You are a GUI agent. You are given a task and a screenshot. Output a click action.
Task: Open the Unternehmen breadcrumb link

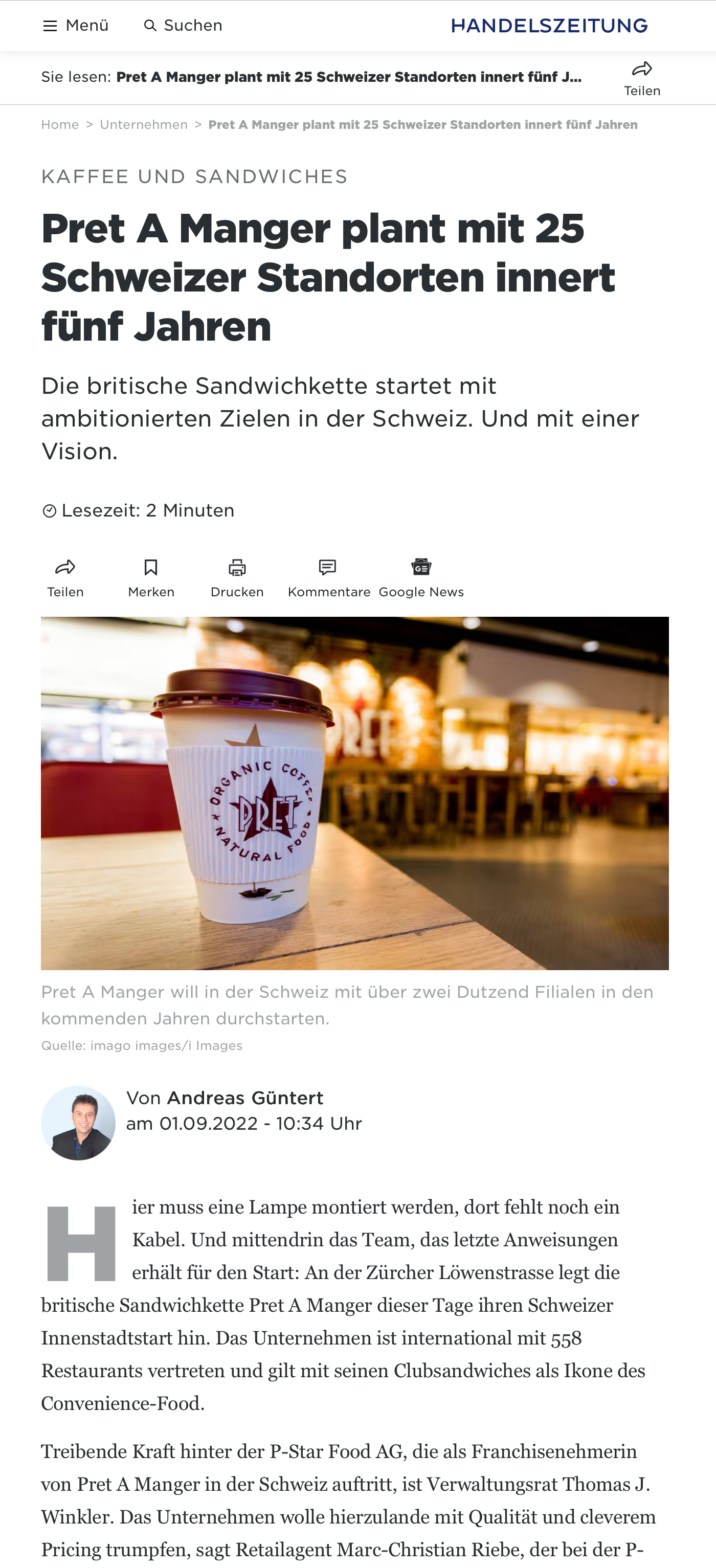pos(144,124)
